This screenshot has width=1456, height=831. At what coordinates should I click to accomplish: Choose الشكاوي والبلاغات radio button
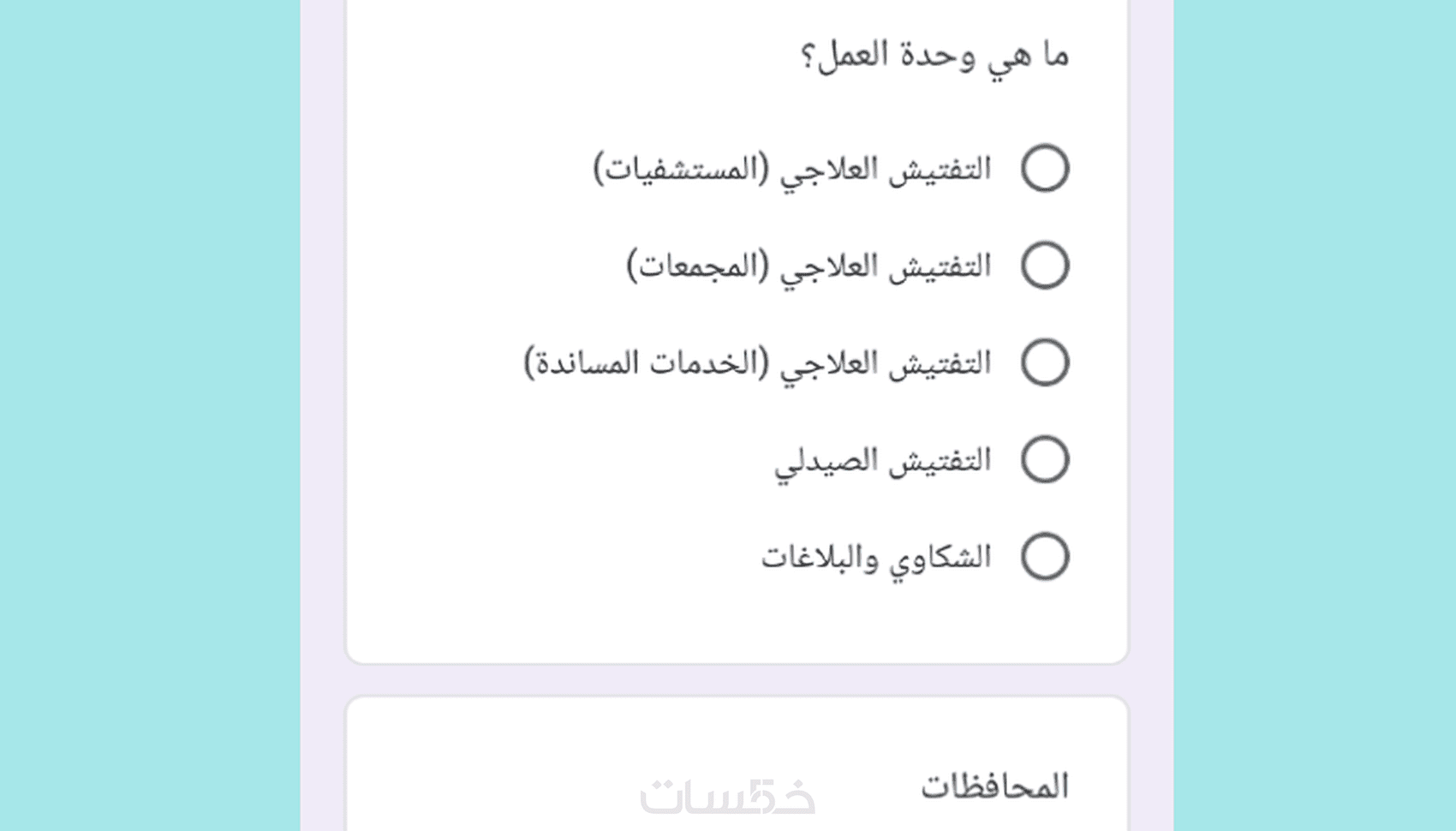coord(1045,557)
